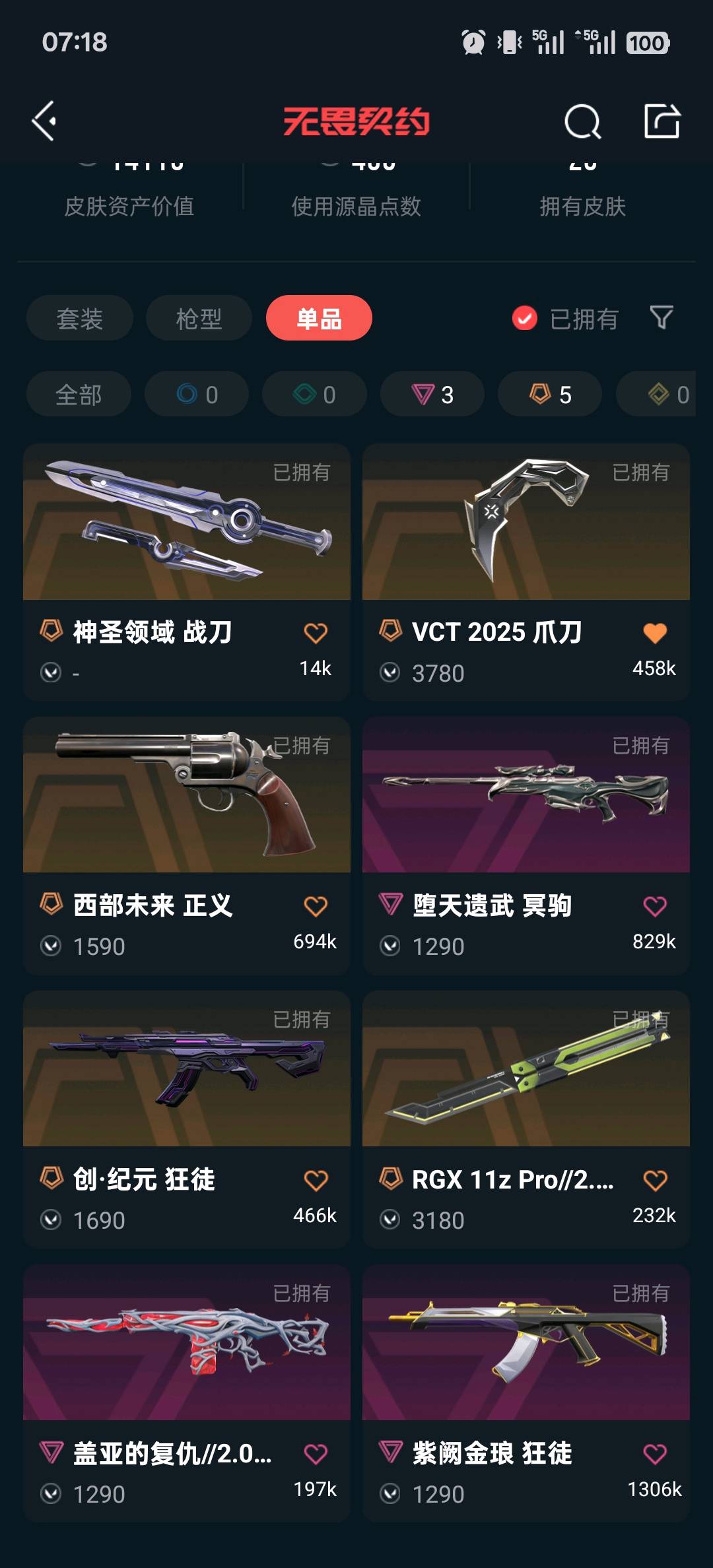Toggle the 已拥有 checkbox

(525, 319)
